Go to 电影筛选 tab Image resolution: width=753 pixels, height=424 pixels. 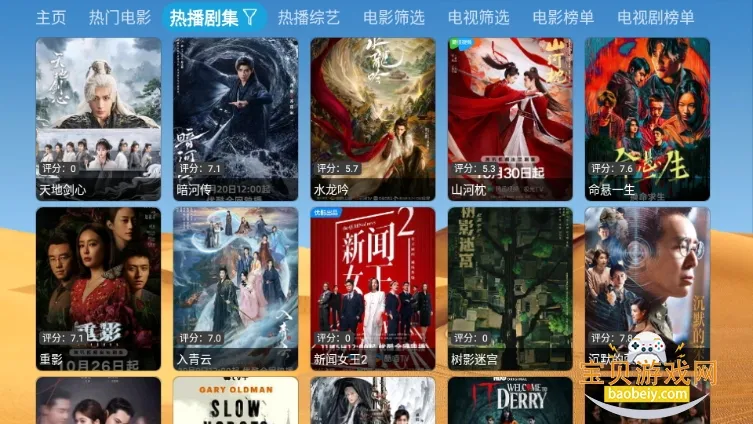pos(394,17)
